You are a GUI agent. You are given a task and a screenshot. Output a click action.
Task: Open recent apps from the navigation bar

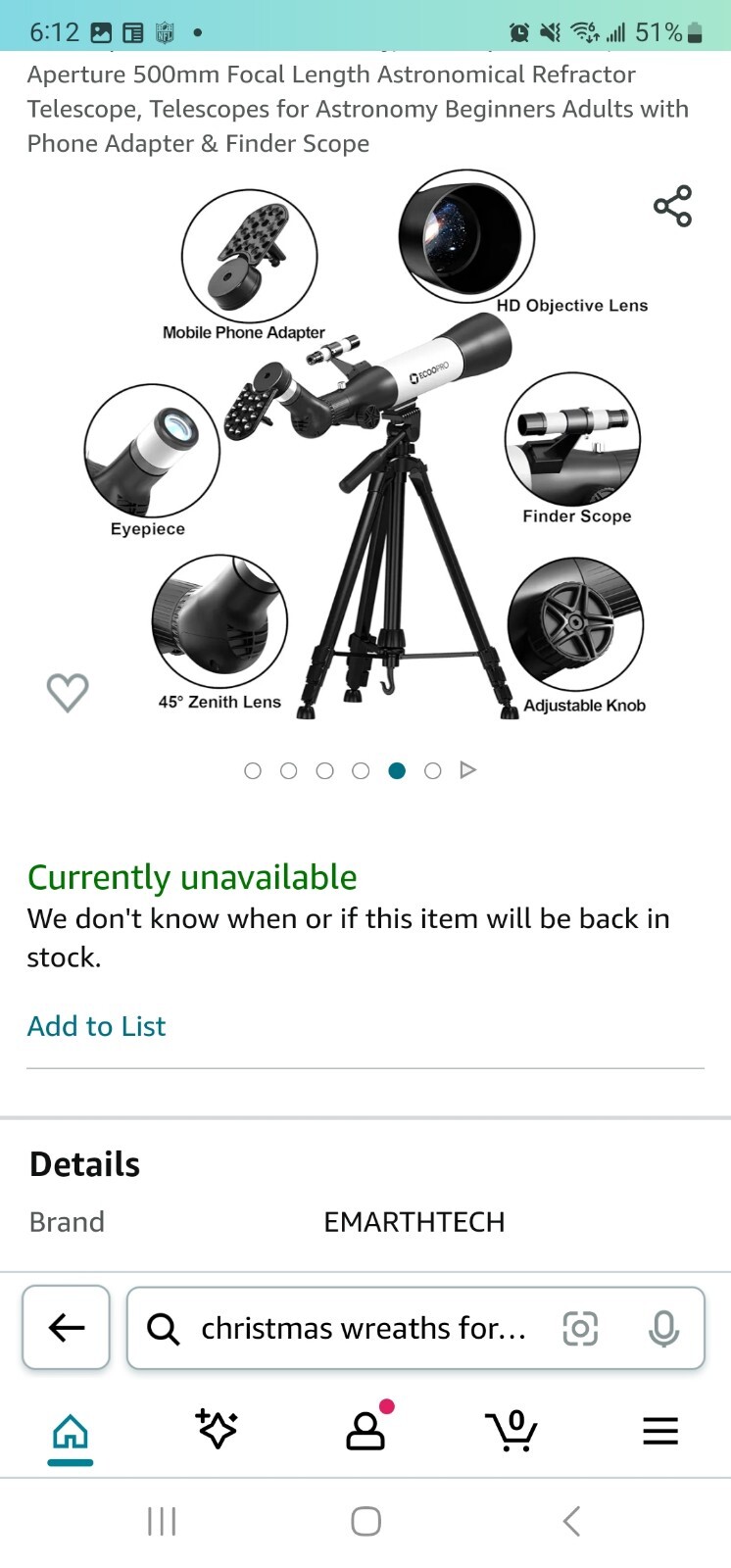pos(162,1521)
